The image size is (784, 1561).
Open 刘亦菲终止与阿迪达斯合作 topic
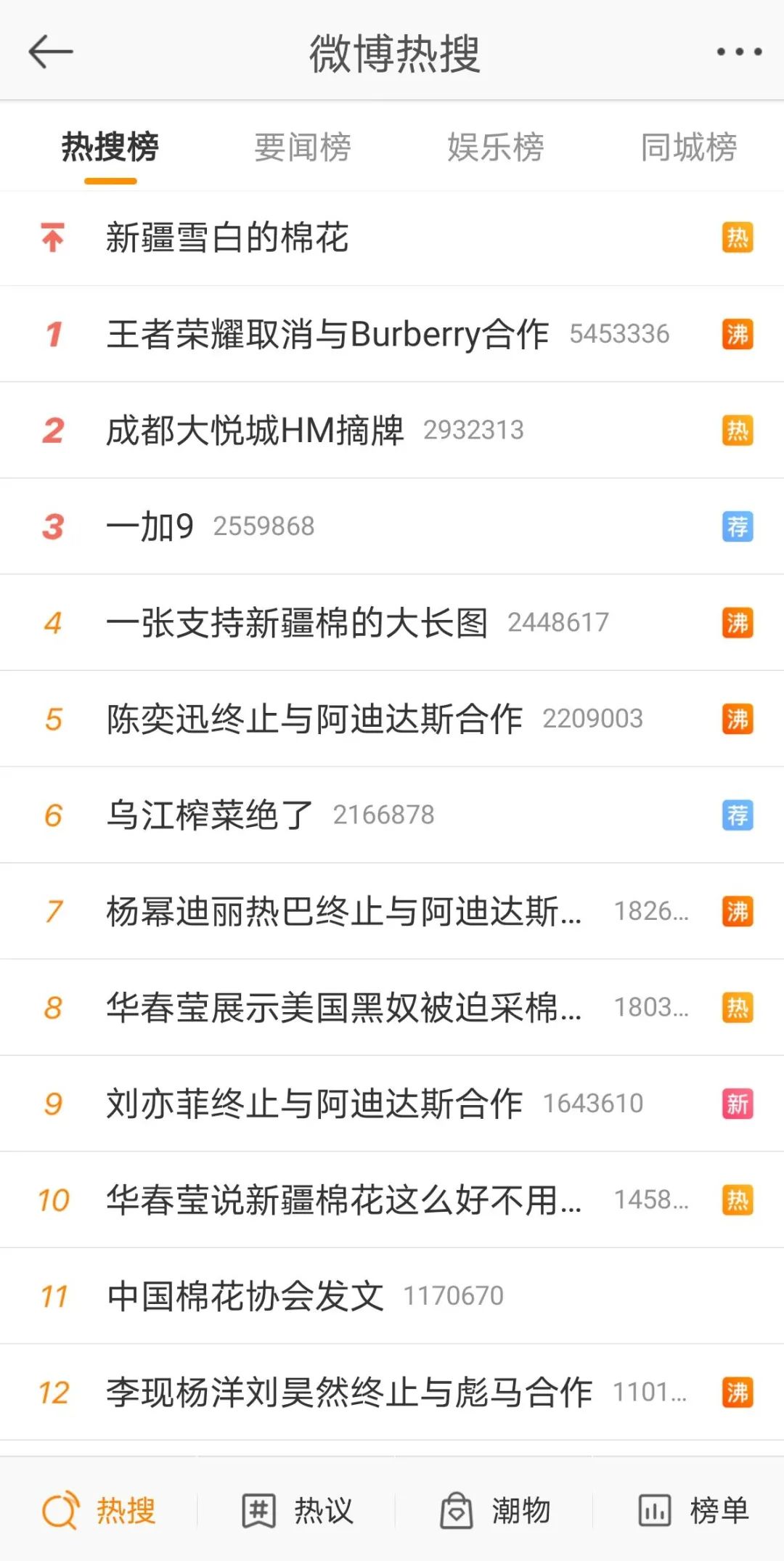click(x=392, y=1104)
